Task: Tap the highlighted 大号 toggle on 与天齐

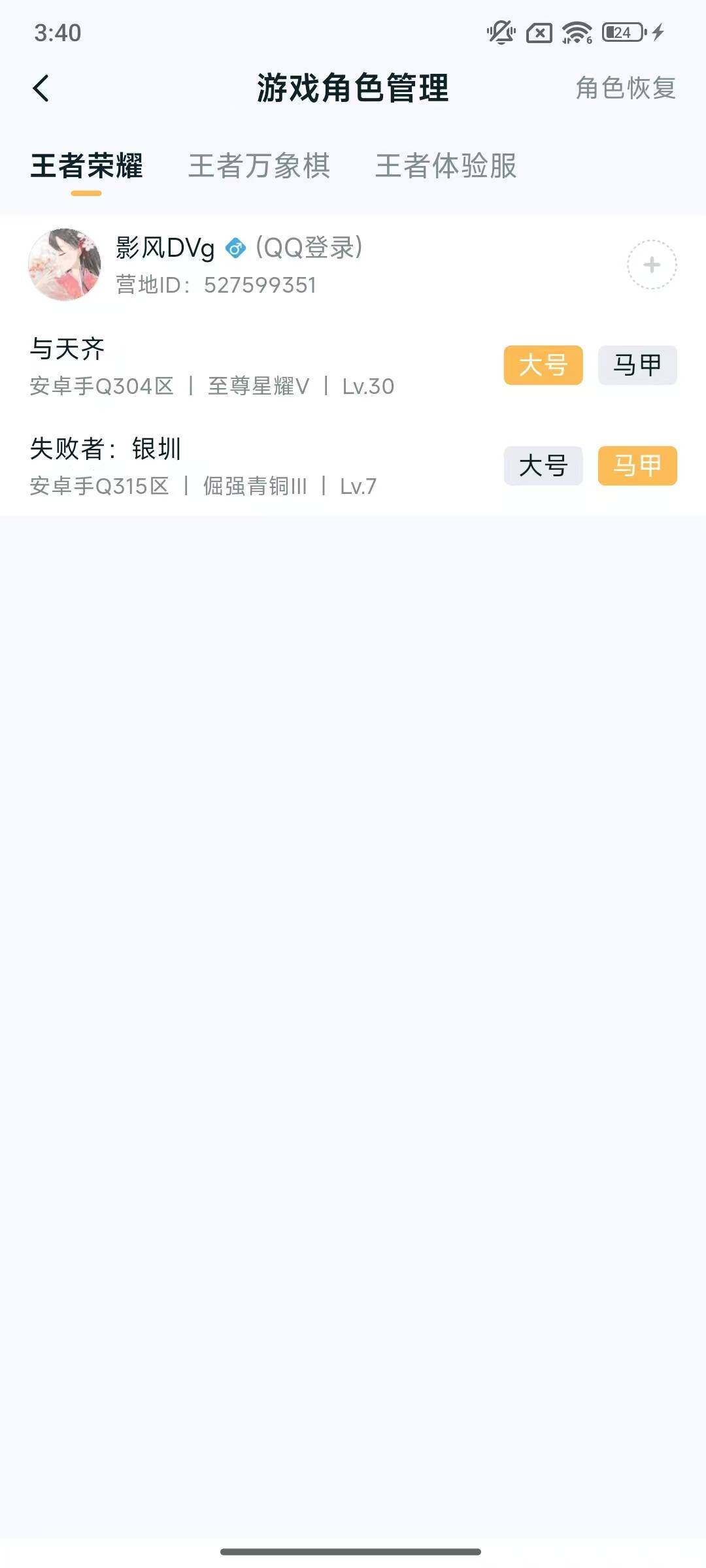Action: (x=543, y=365)
